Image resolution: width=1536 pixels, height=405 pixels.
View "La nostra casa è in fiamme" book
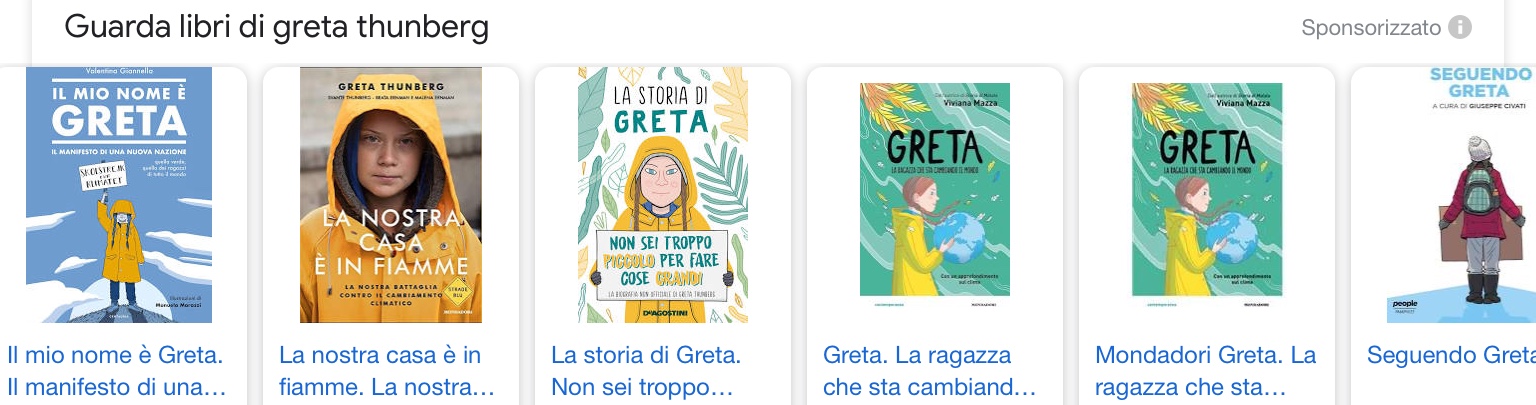click(391, 196)
